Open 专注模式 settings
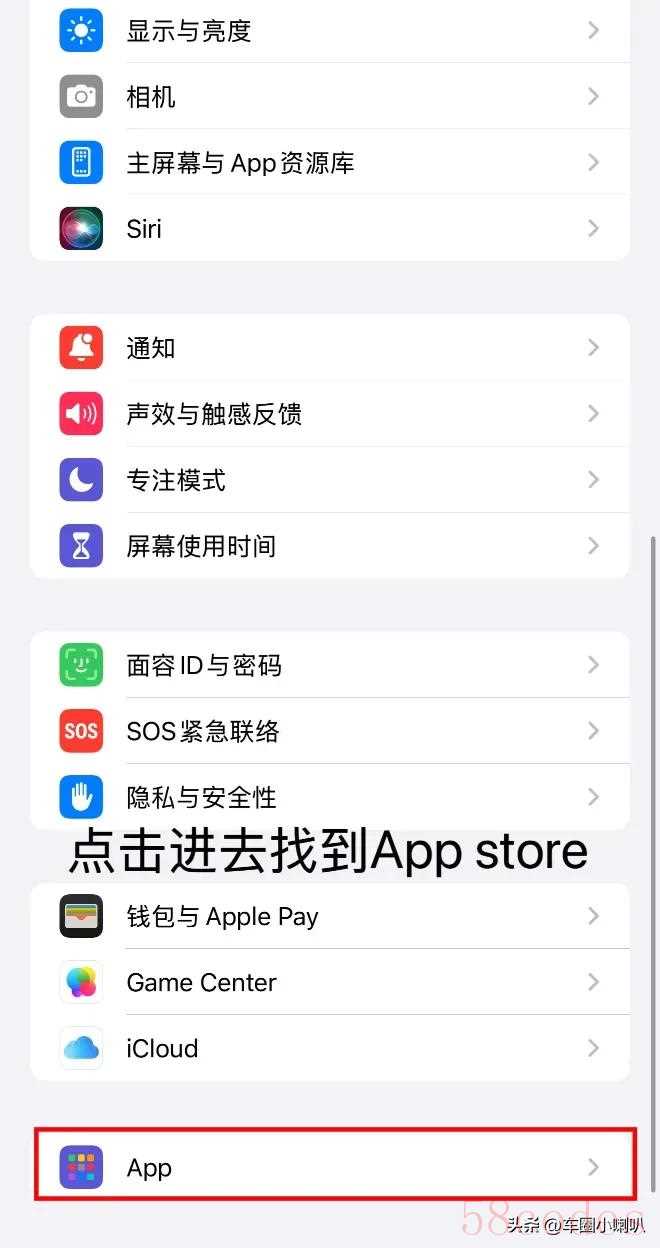 click(x=330, y=480)
